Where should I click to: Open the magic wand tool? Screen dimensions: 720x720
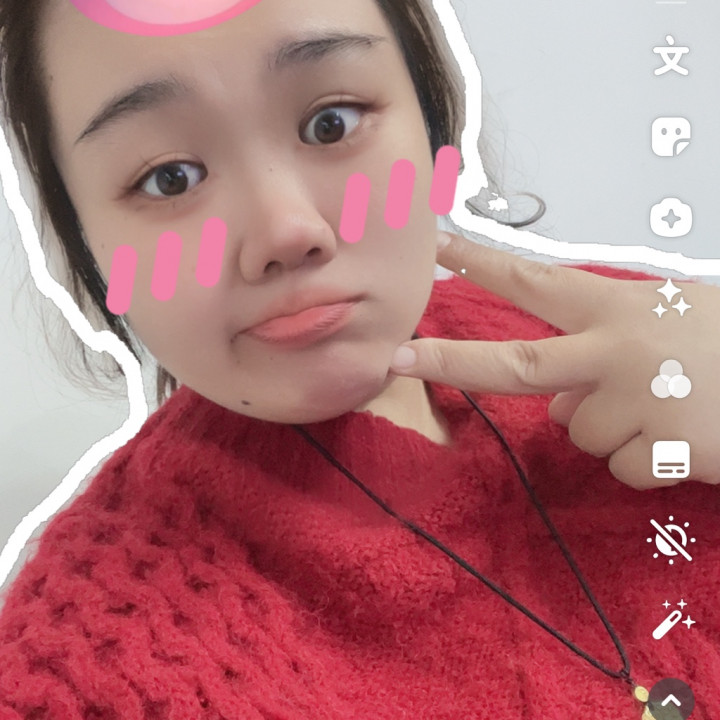671,620
